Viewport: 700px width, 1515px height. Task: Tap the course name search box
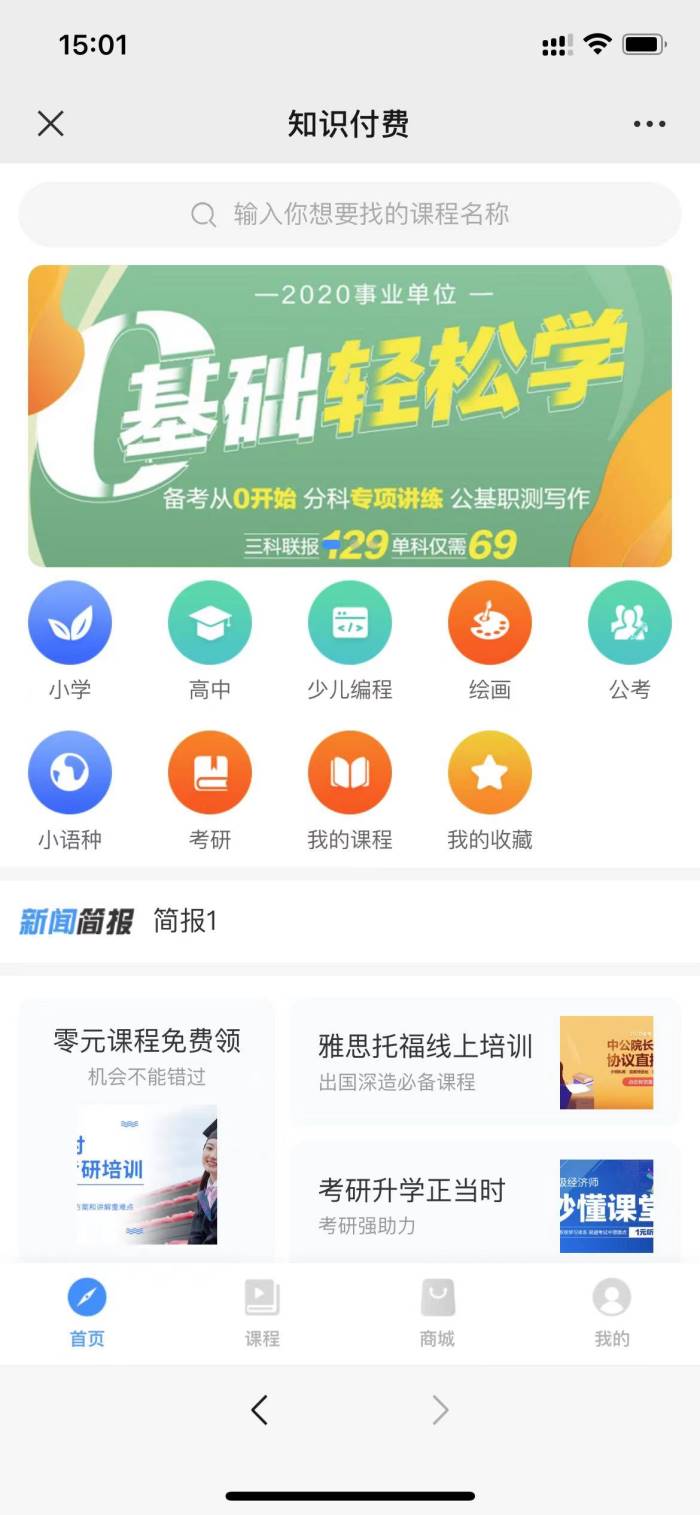[350, 214]
